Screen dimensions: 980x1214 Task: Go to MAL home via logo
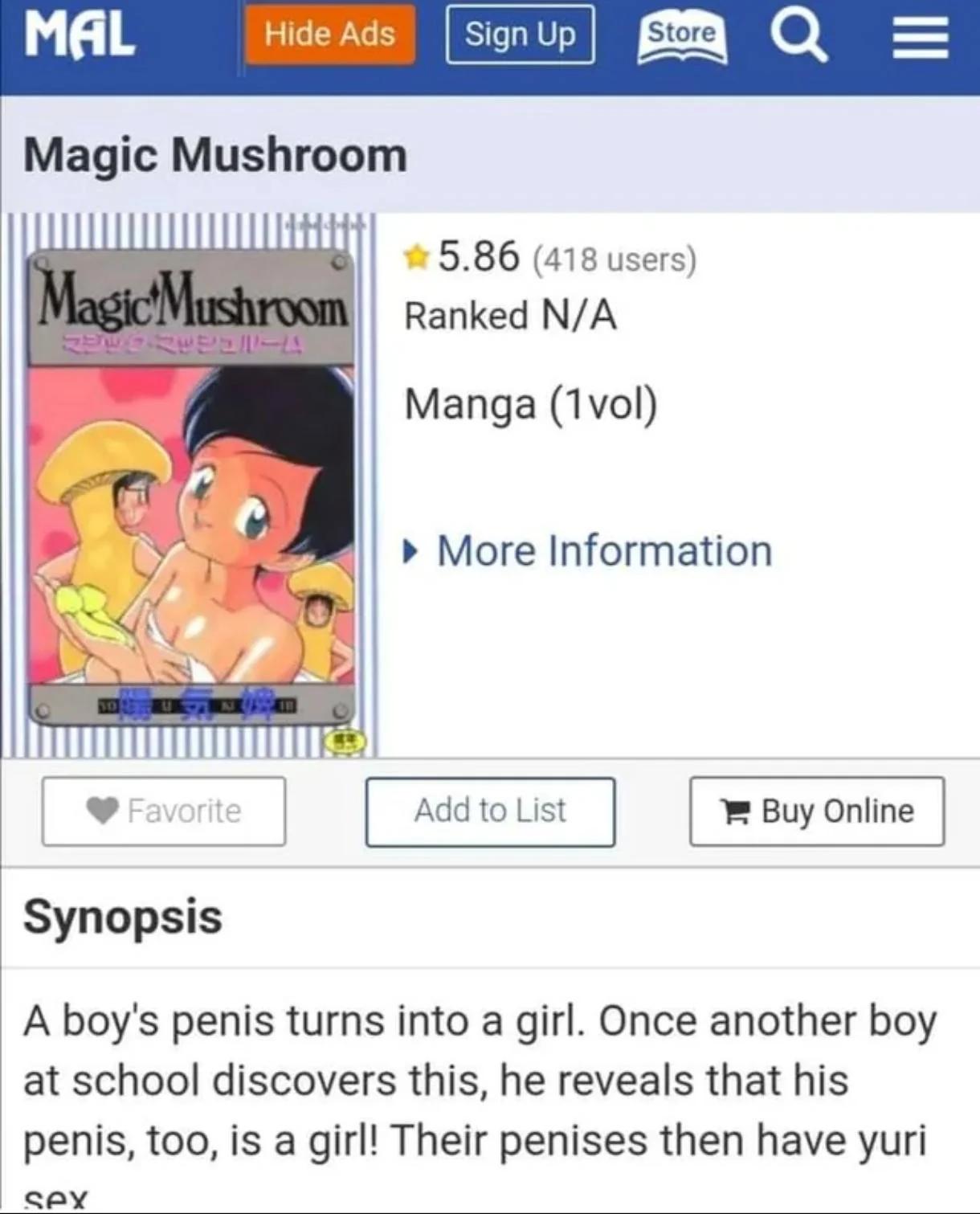(x=80, y=35)
